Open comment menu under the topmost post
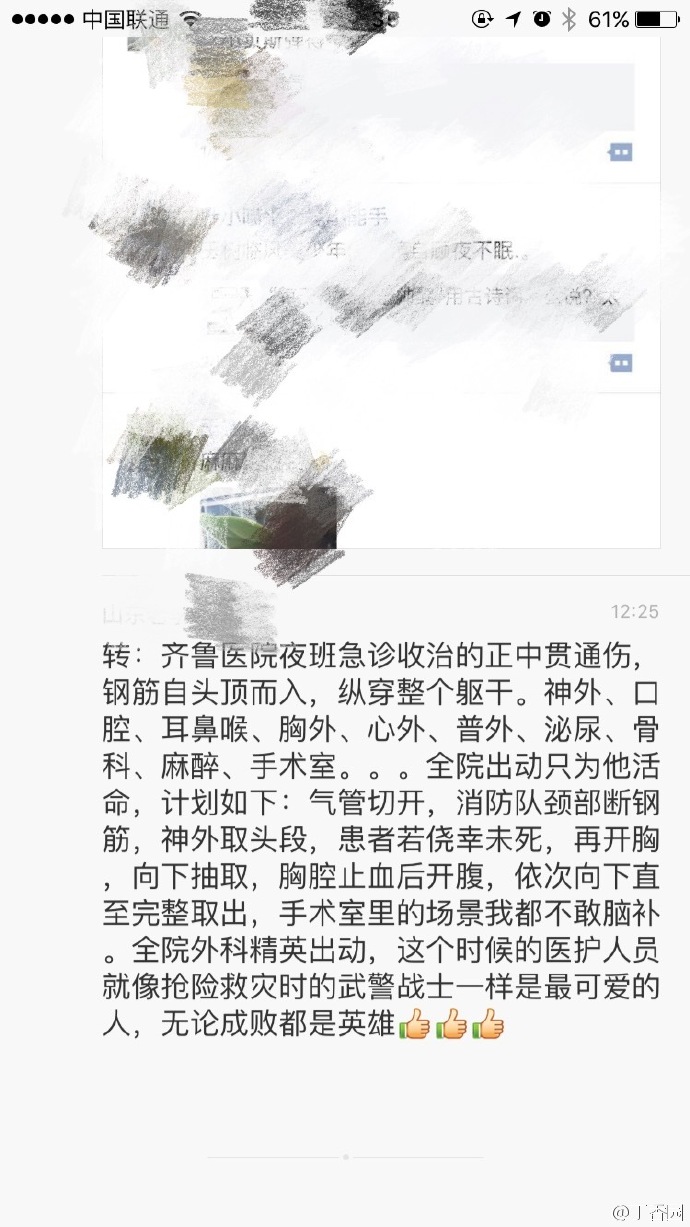Viewport: 690px width, 1227px height. click(x=621, y=152)
